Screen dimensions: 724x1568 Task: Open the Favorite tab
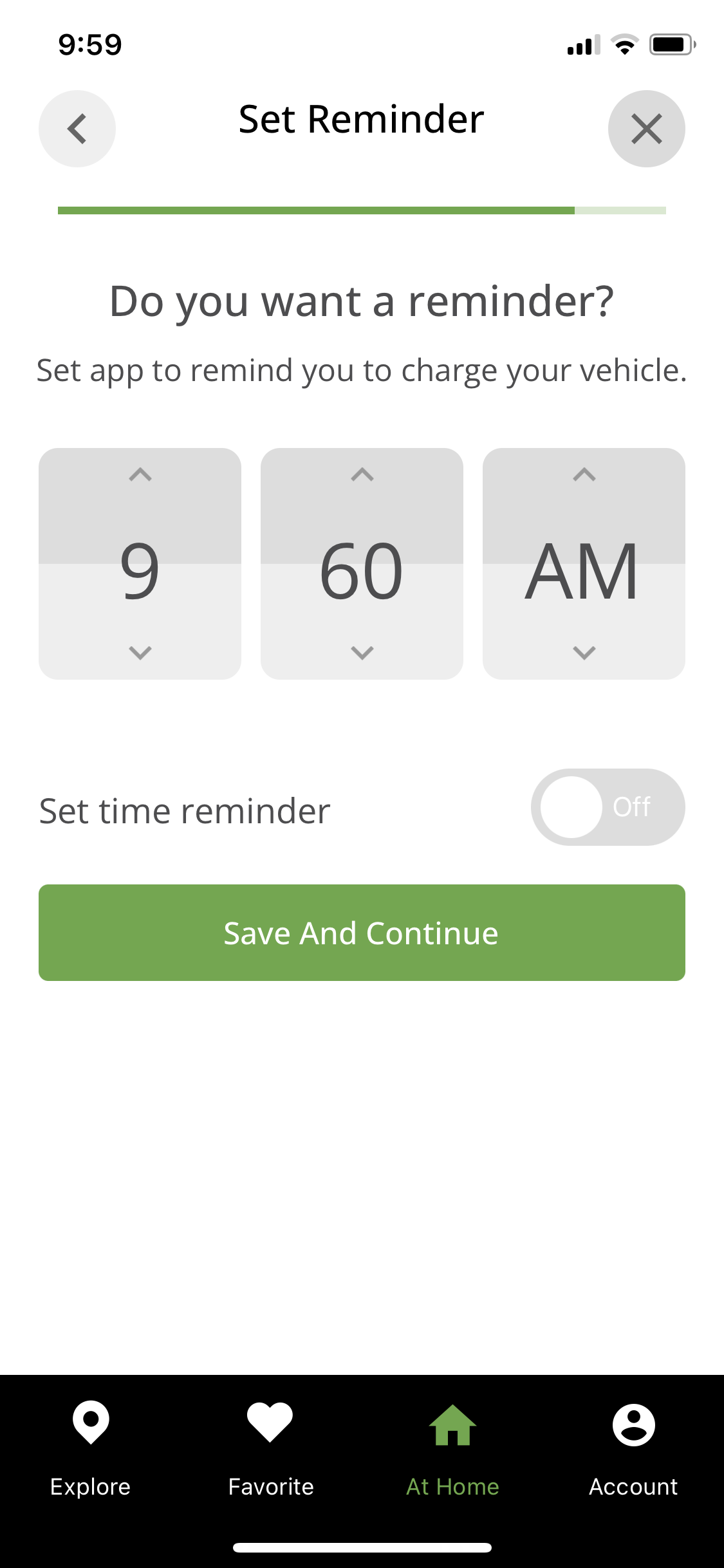(x=271, y=1450)
